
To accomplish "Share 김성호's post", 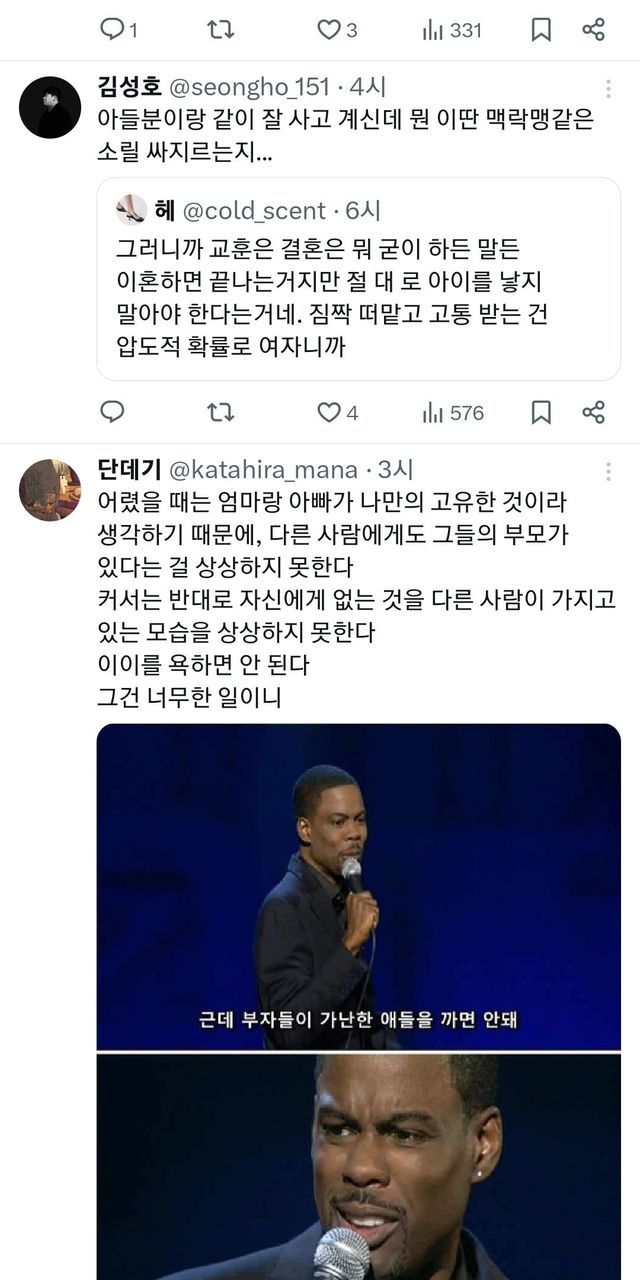I will click(593, 412).
